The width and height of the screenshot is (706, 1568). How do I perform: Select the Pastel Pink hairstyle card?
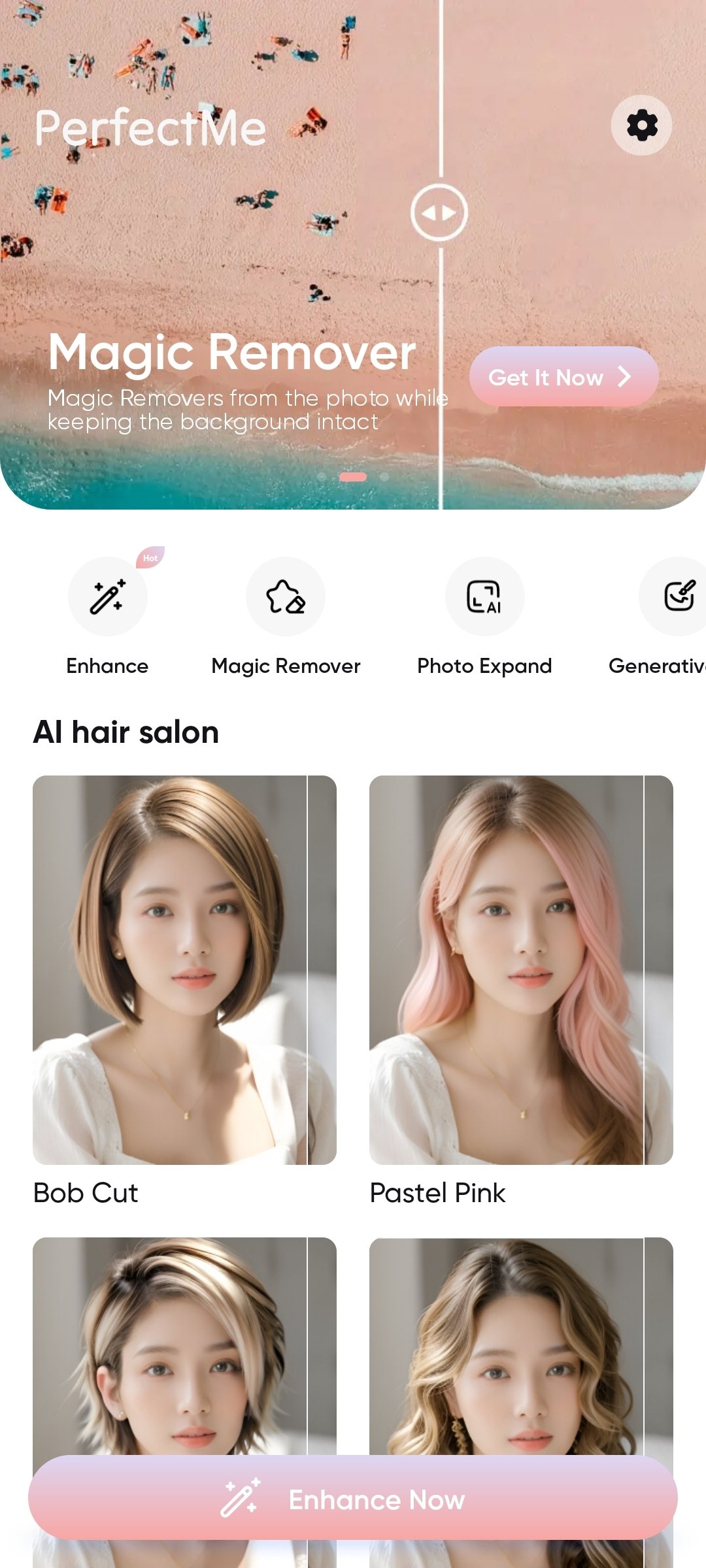click(521, 970)
